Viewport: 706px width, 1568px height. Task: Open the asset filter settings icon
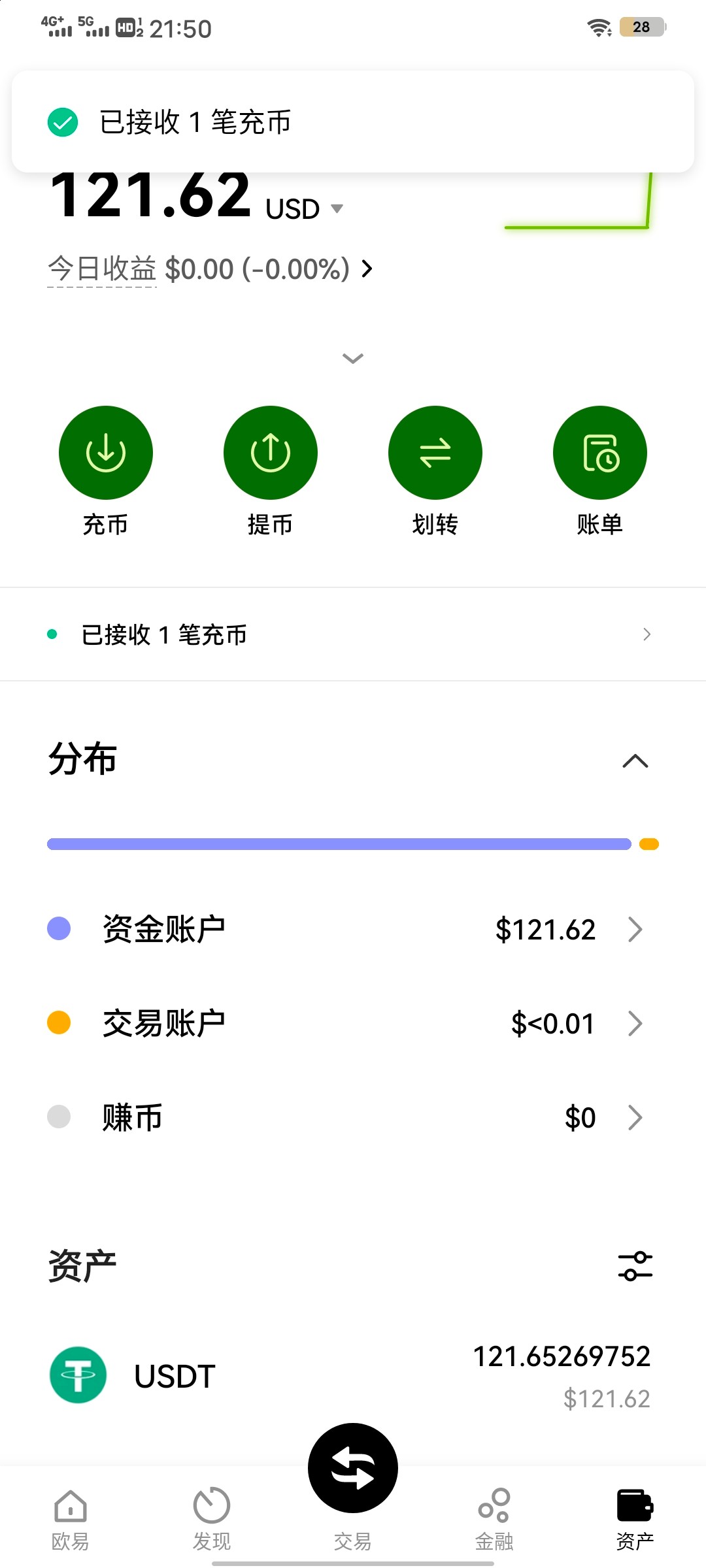coord(635,1266)
